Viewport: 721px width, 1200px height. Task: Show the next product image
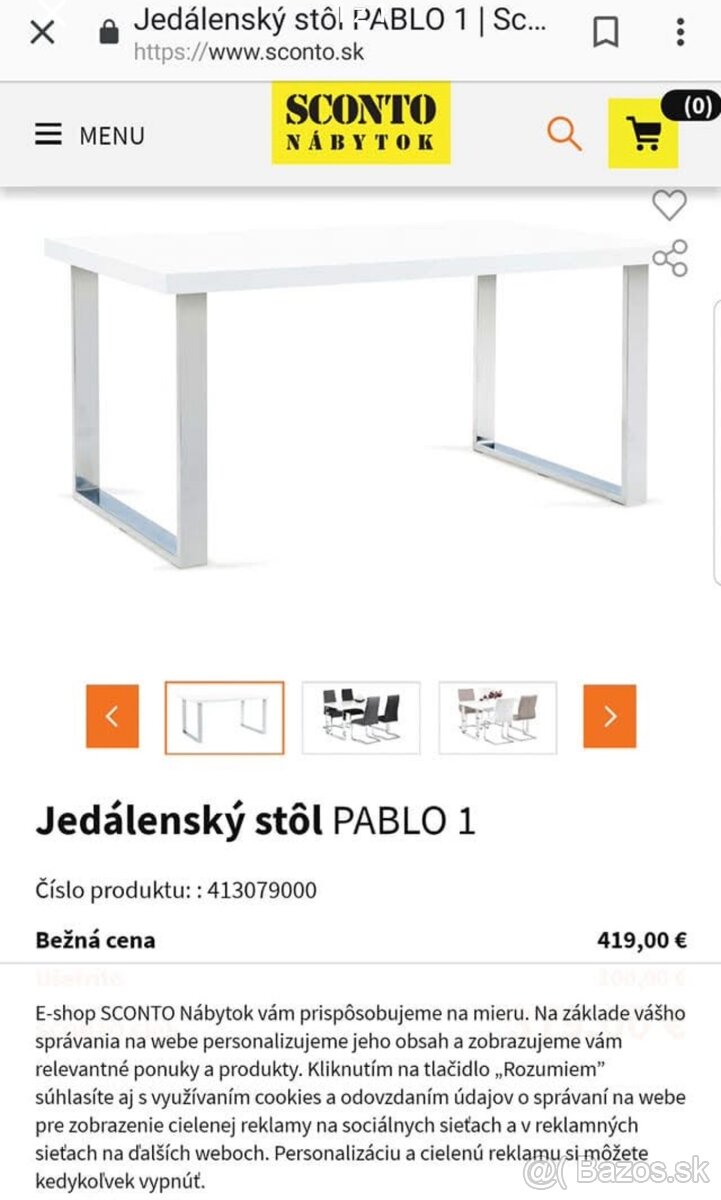609,716
